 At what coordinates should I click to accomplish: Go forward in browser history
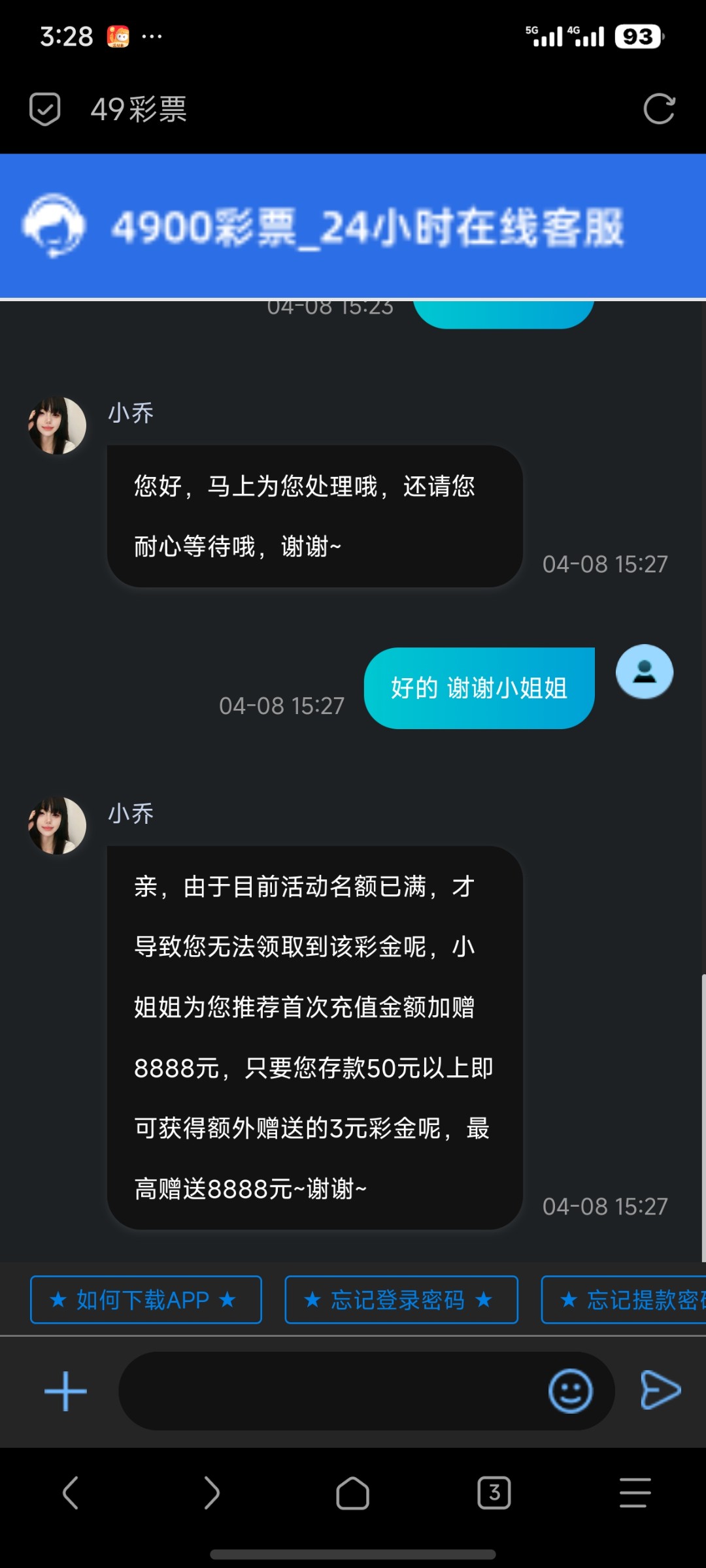click(212, 1493)
